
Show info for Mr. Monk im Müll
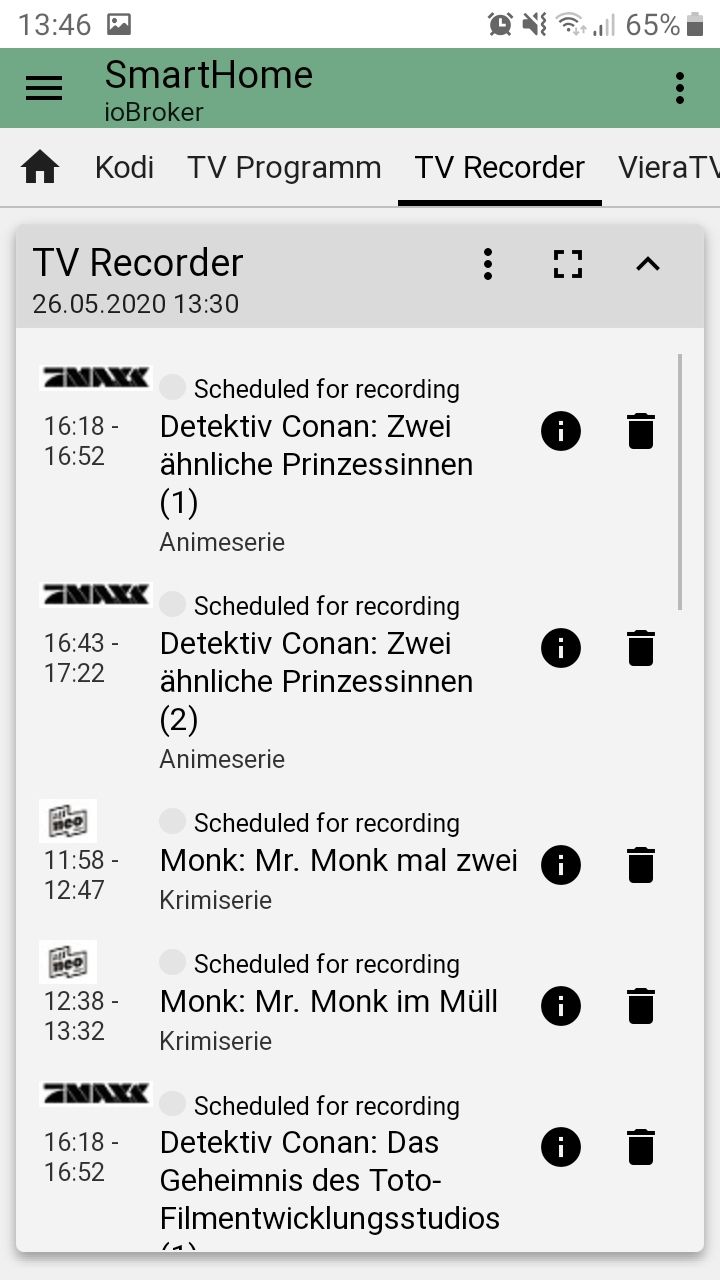point(561,1005)
